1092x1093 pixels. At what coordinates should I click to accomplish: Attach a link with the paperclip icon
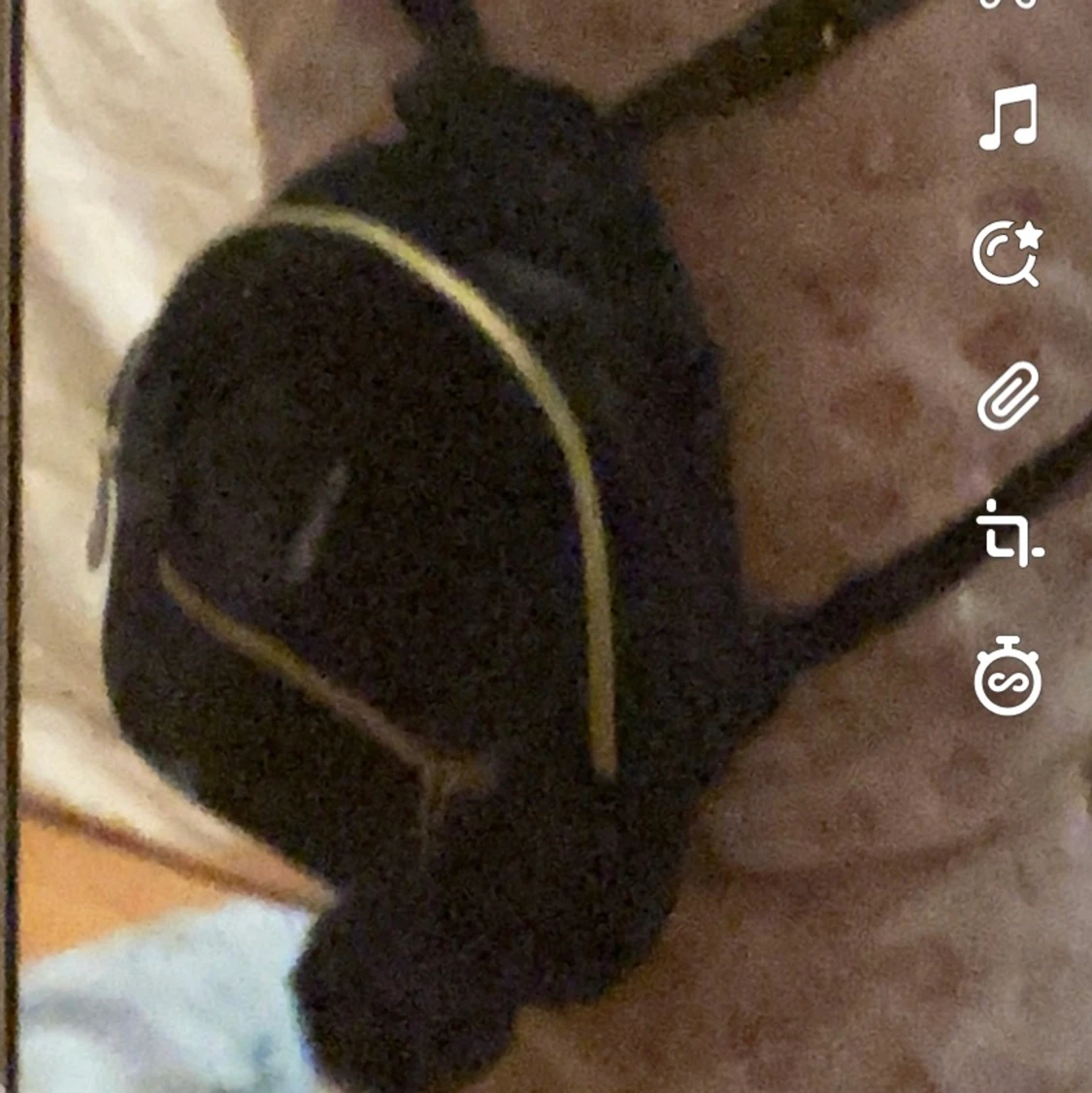pos(1008,395)
